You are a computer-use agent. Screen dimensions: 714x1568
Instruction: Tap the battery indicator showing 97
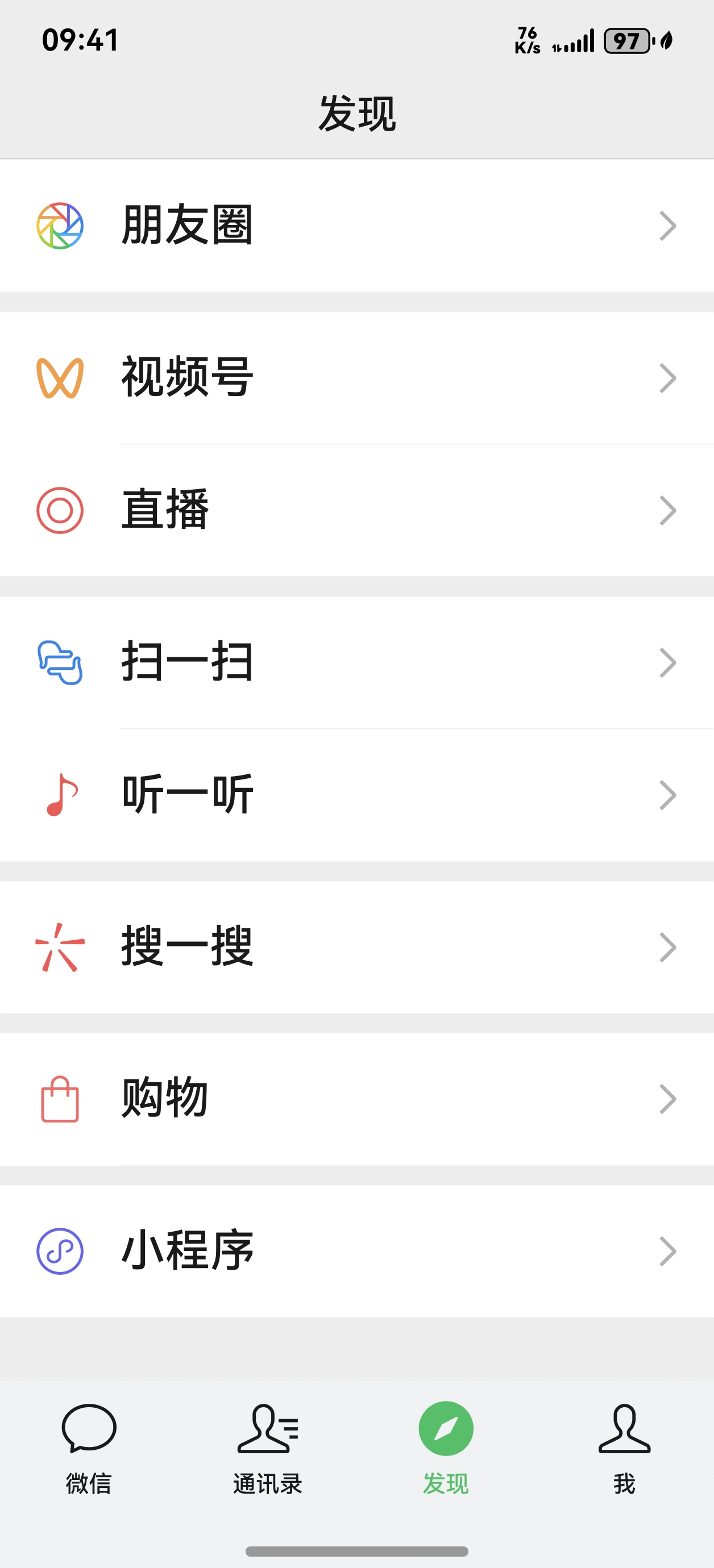point(625,41)
